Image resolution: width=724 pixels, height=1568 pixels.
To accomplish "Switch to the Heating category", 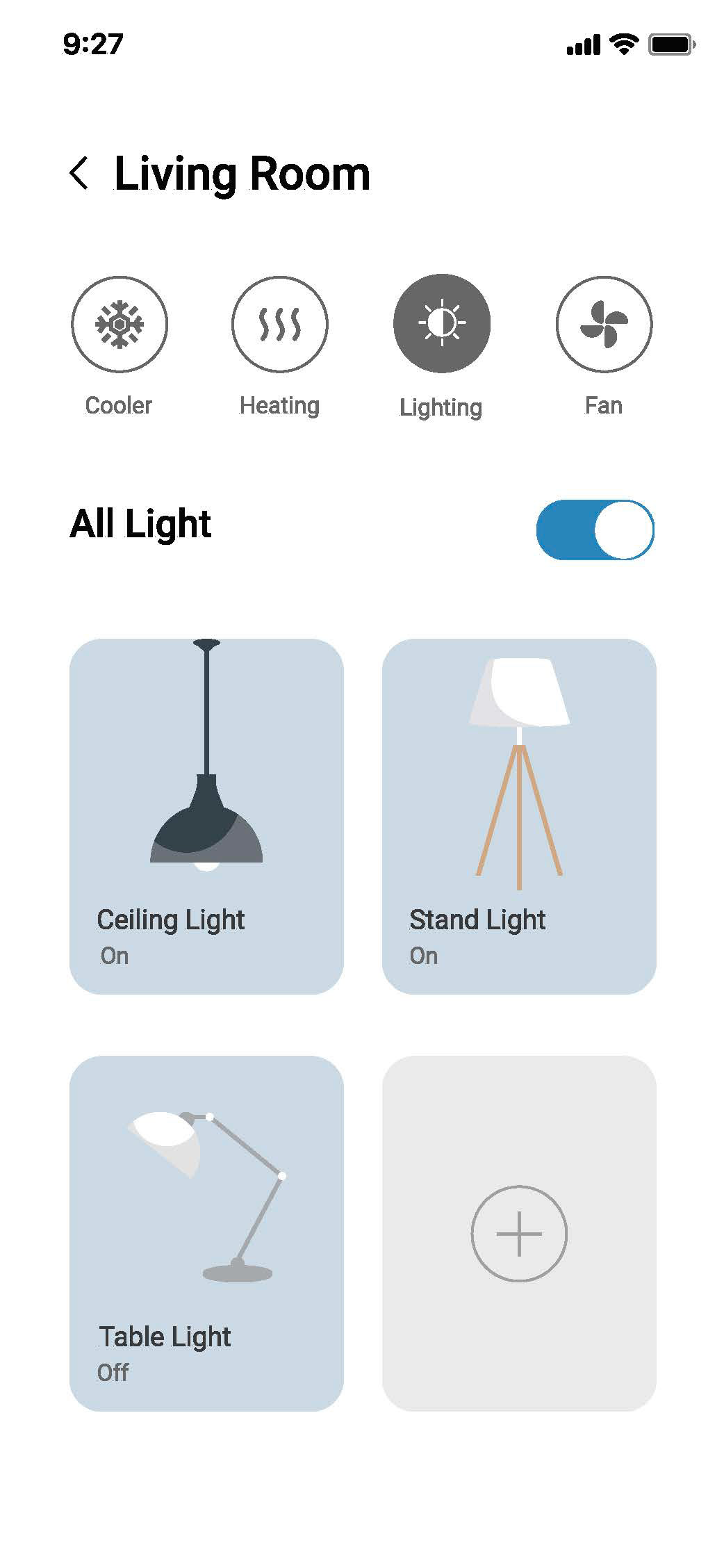I will [279, 324].
